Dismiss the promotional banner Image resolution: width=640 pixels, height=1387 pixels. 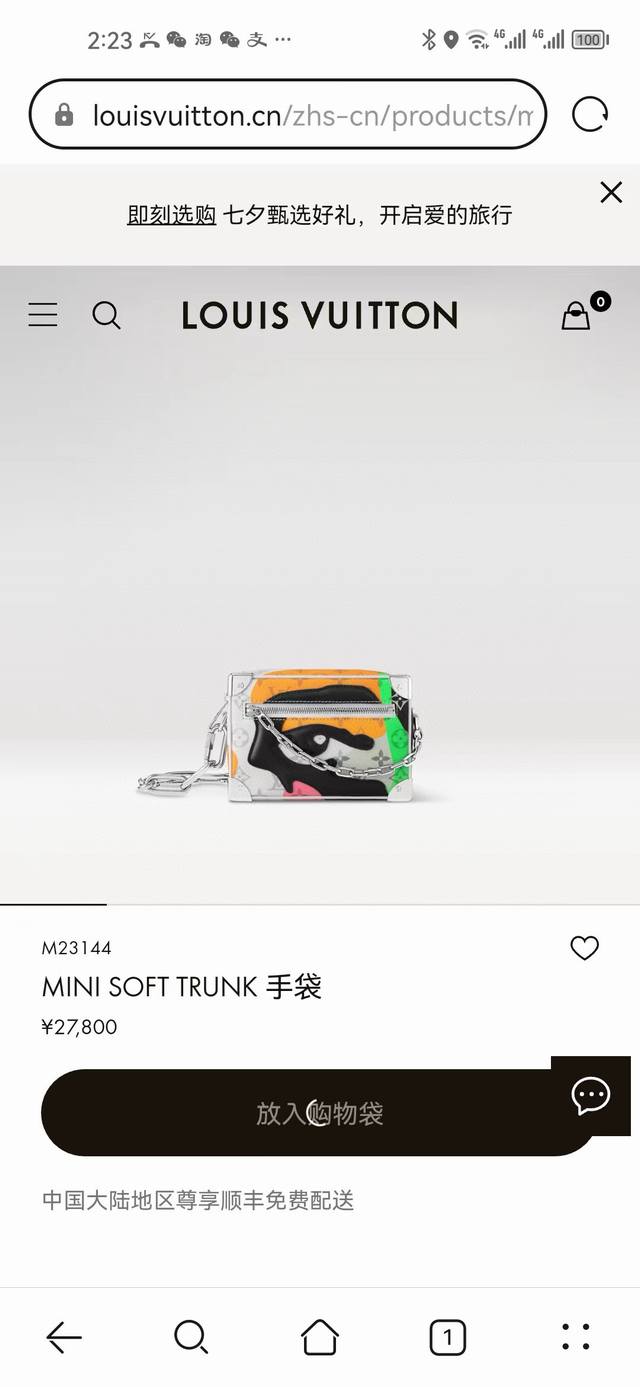tap(611, 193)
